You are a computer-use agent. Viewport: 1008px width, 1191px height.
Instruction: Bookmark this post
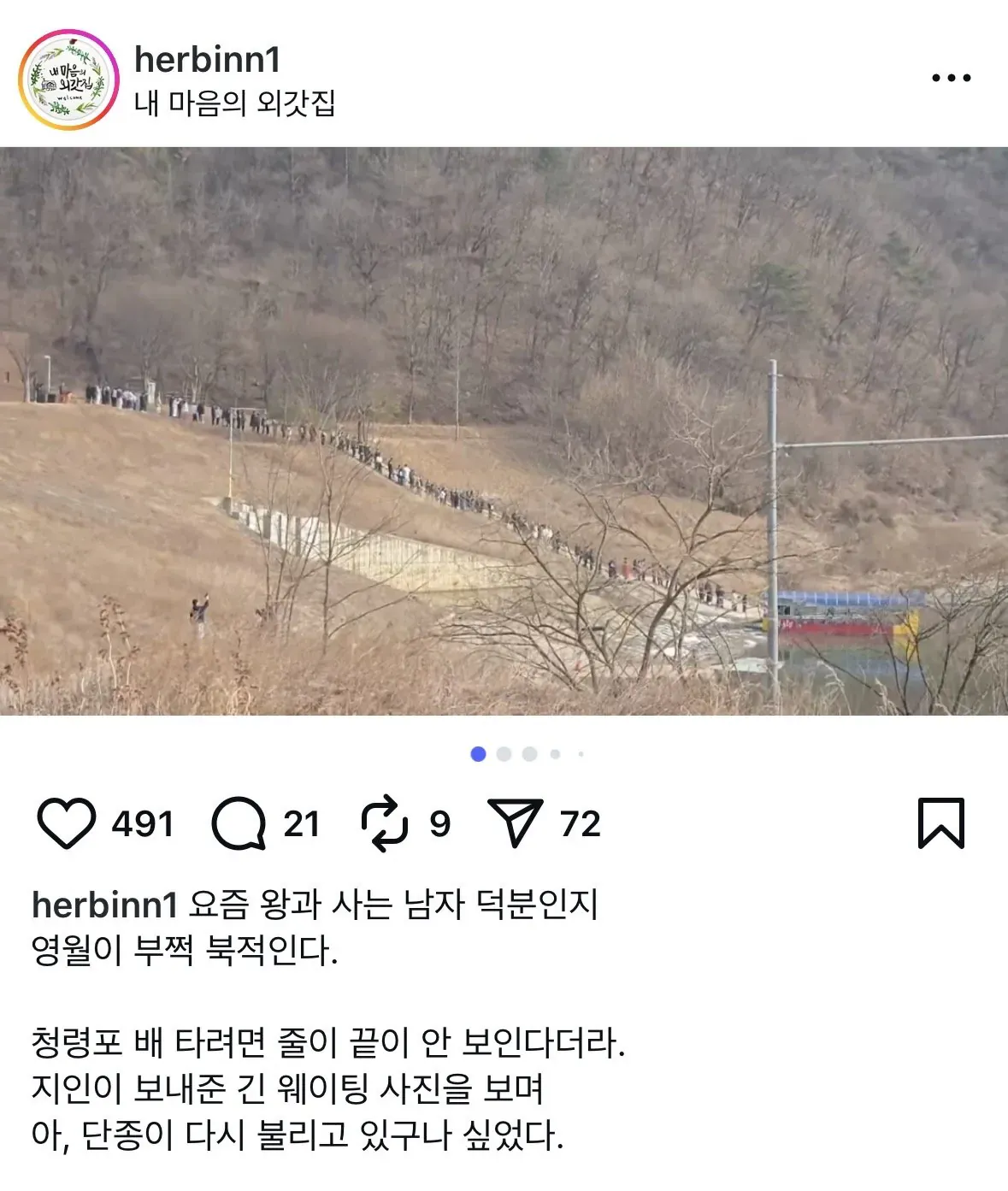coord(940,823)
